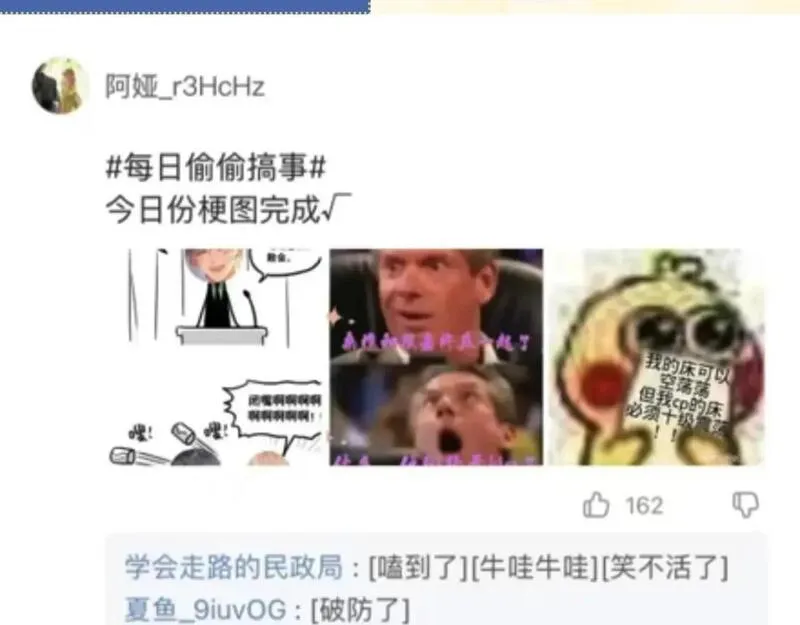View the teary-eyed parrot meme image
The image size is (800, 625).
click(x=656, y=357)
